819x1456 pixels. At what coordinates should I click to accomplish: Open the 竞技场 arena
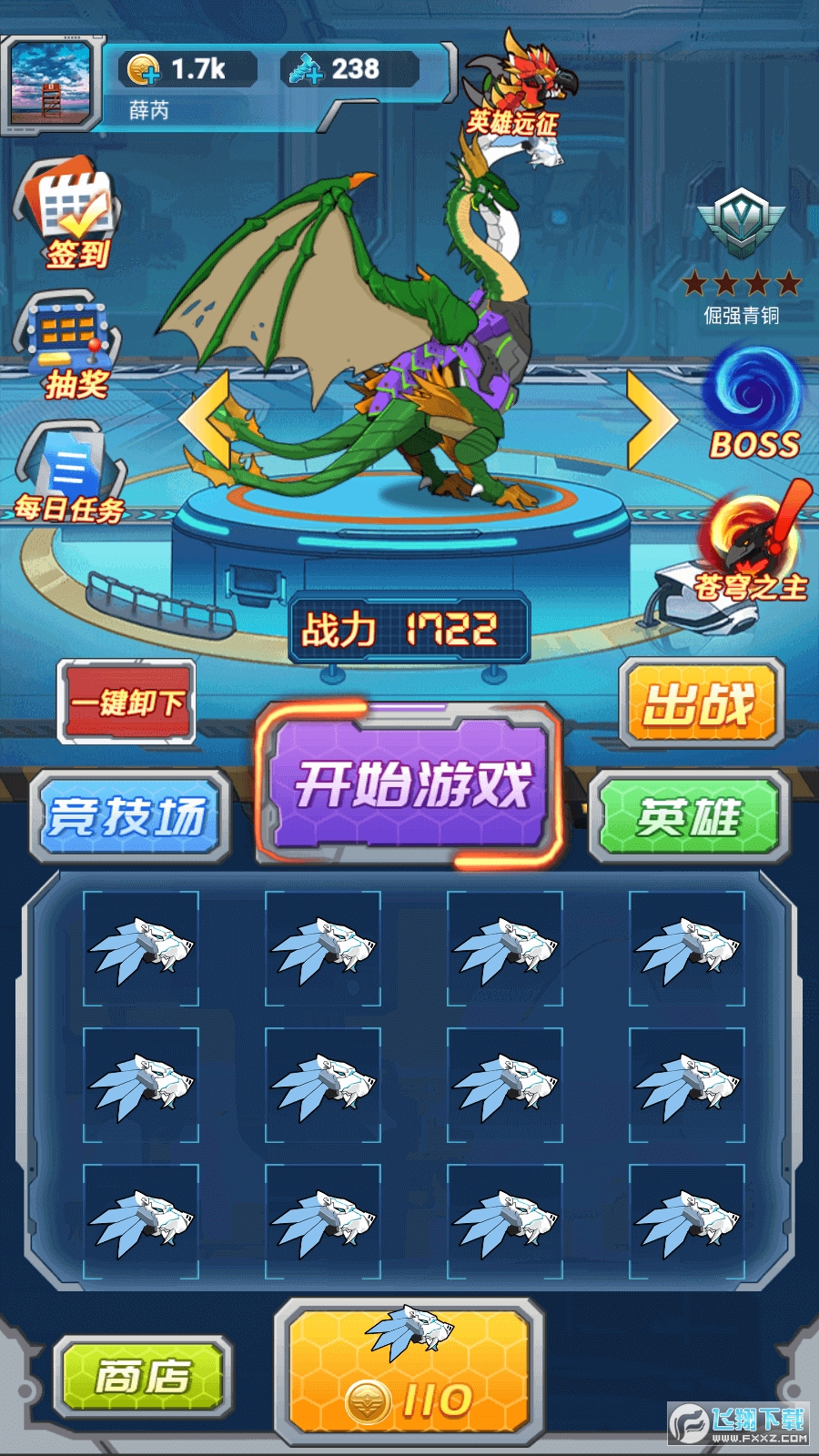129,816
